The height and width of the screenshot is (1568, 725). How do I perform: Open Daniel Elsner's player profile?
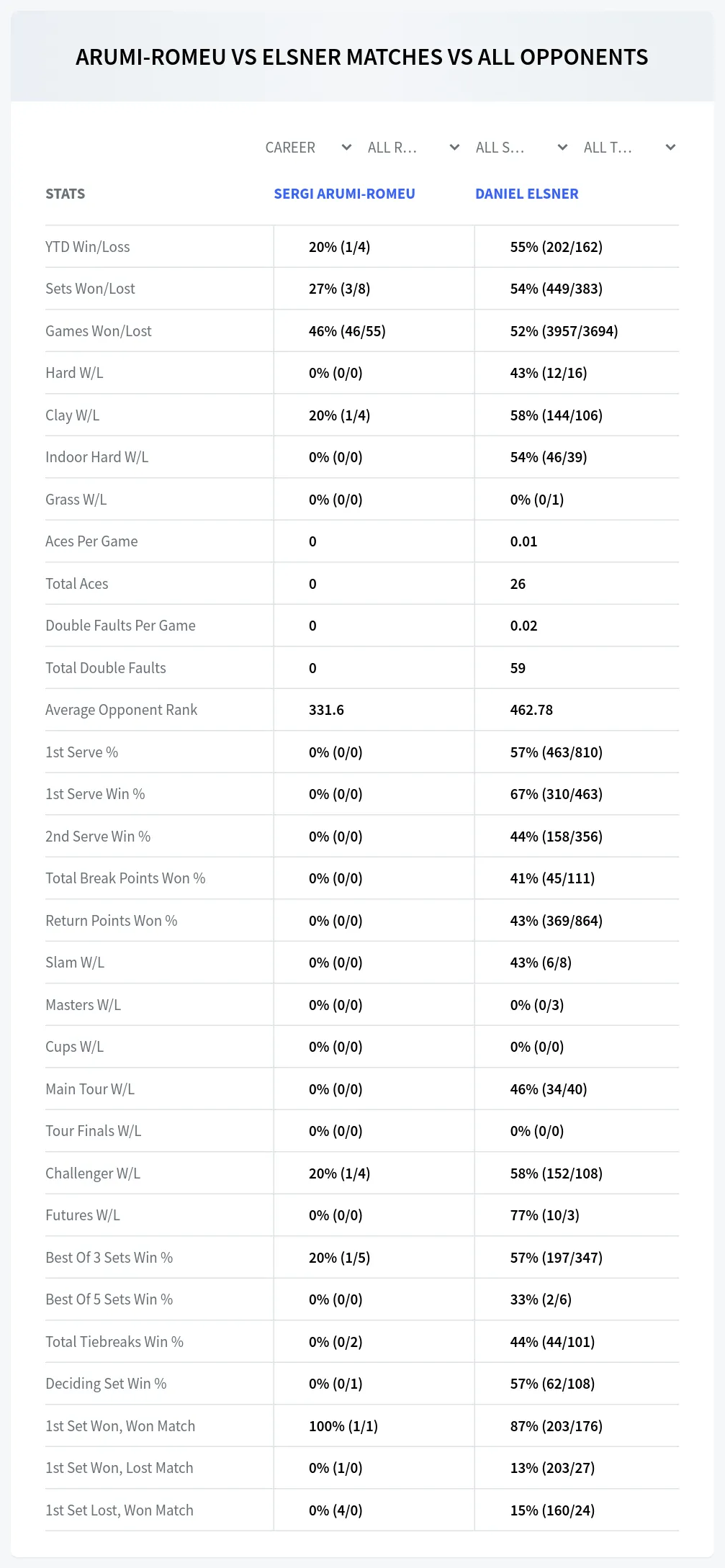coord(527,194)
